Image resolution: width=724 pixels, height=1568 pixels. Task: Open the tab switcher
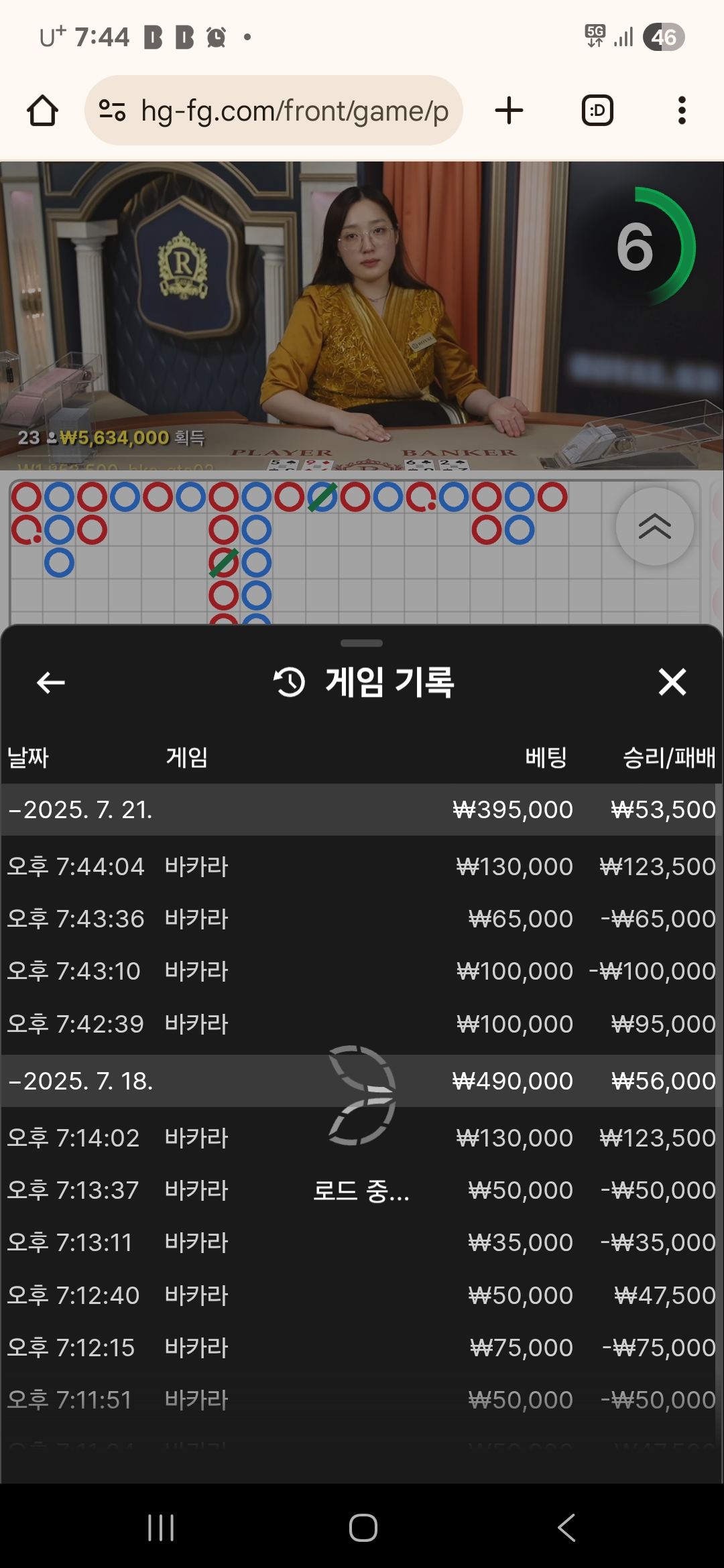597,111
